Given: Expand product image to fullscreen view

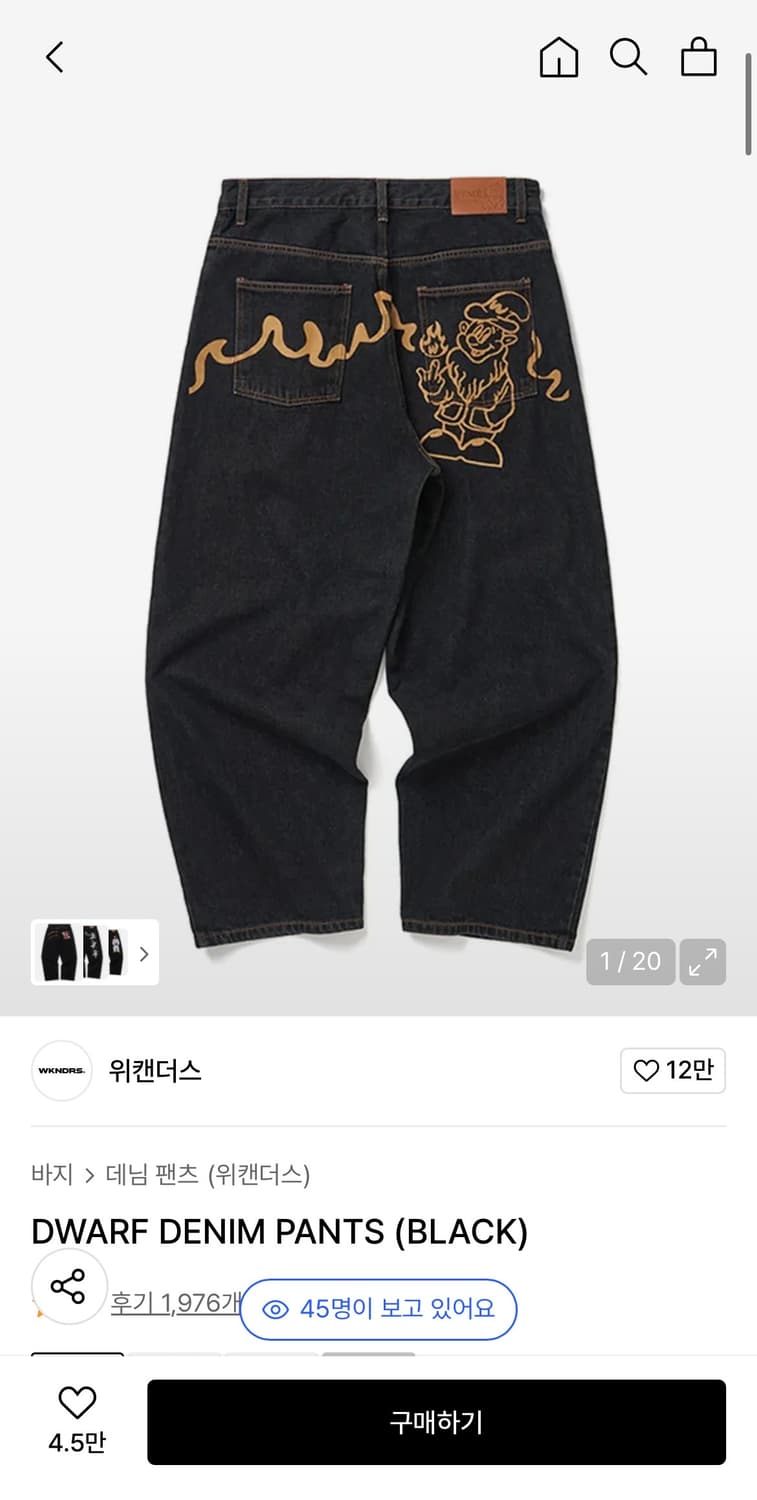Looking at the screenshot, I should pyautogui.click(x=703, y=961).
